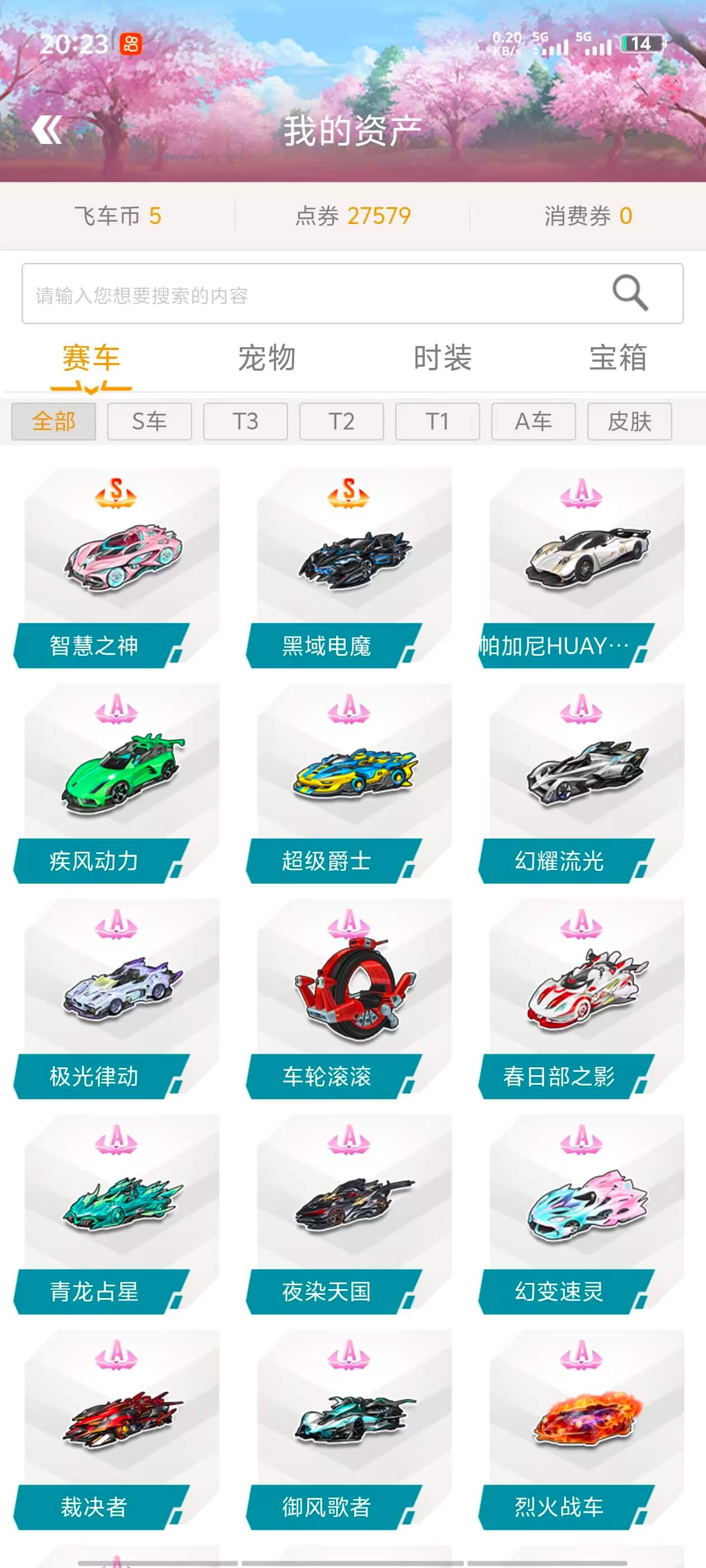Click the search magnifier icon
This screenshot has width=706, height=1568.
[629, 293]
